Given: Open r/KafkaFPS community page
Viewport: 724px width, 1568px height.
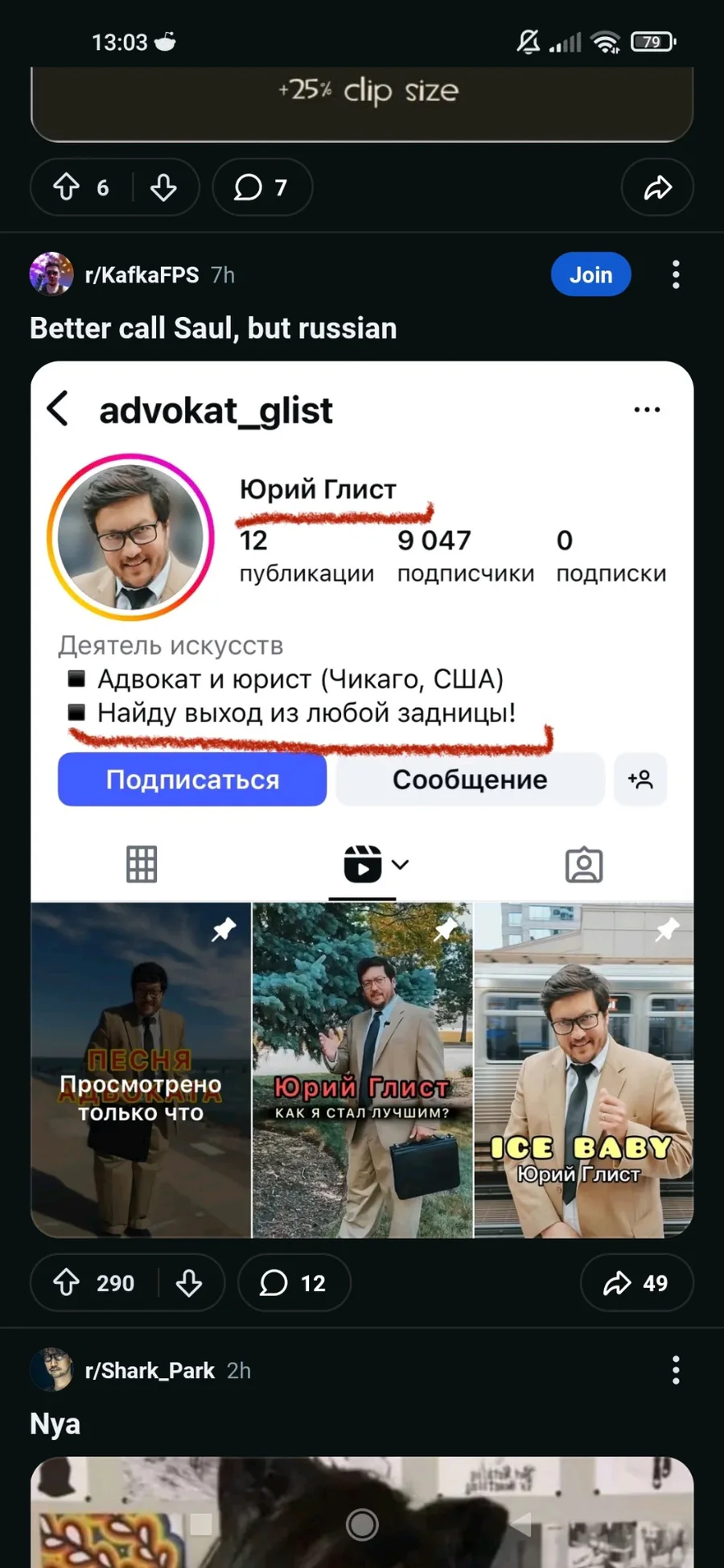Looking at the screenshot, I should tap(141, 275).
